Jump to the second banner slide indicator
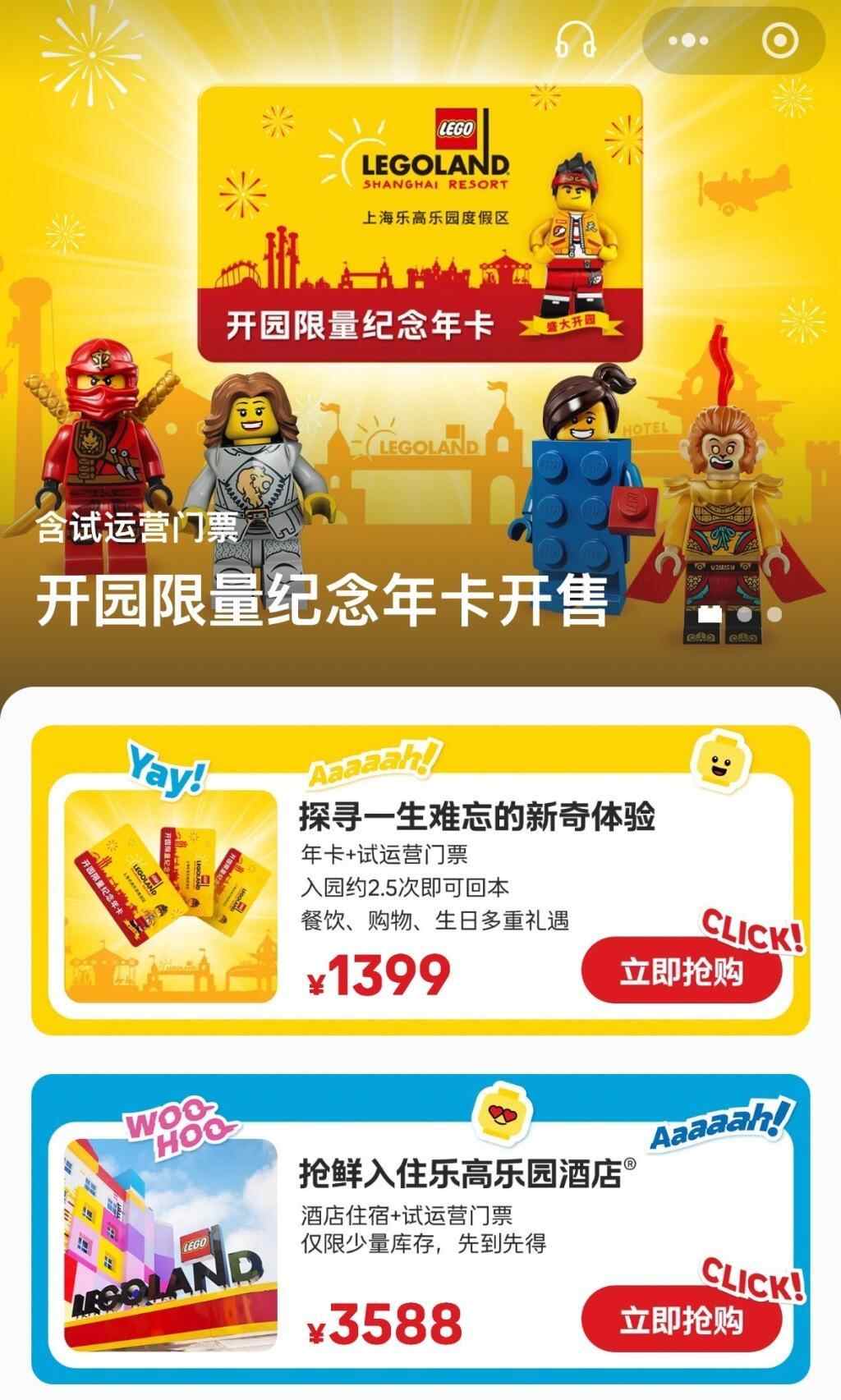Screen dimensions: 841x1400 pyautogui.click(x=744, y=613)
